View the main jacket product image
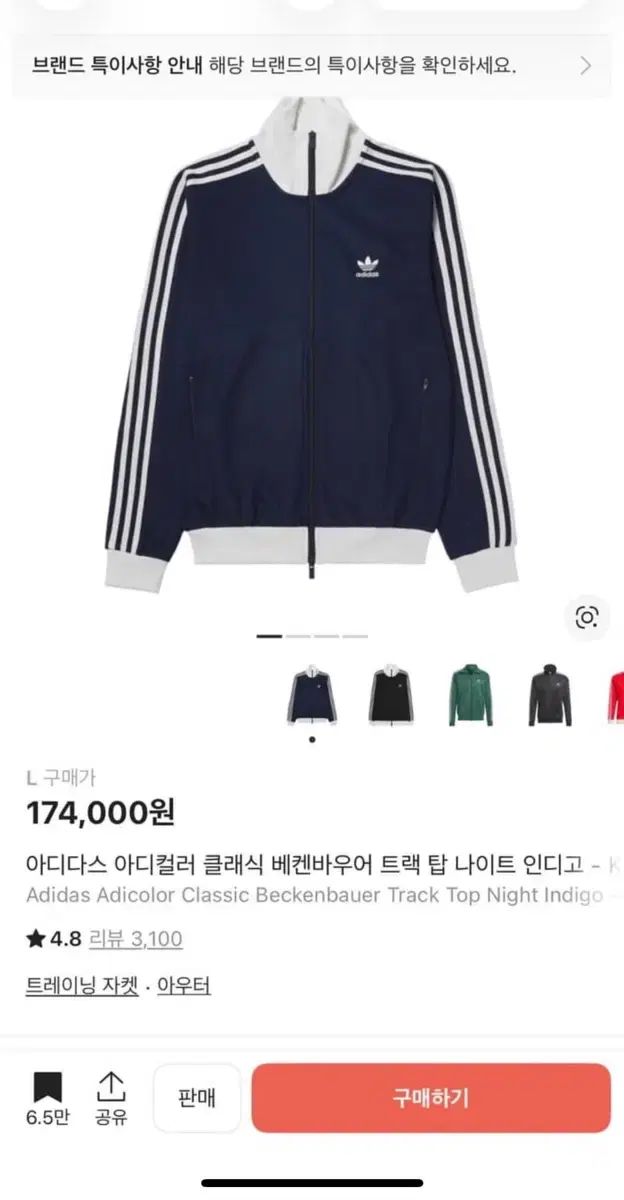This screenshot has width=624, height=1200. tap(312, 345)
